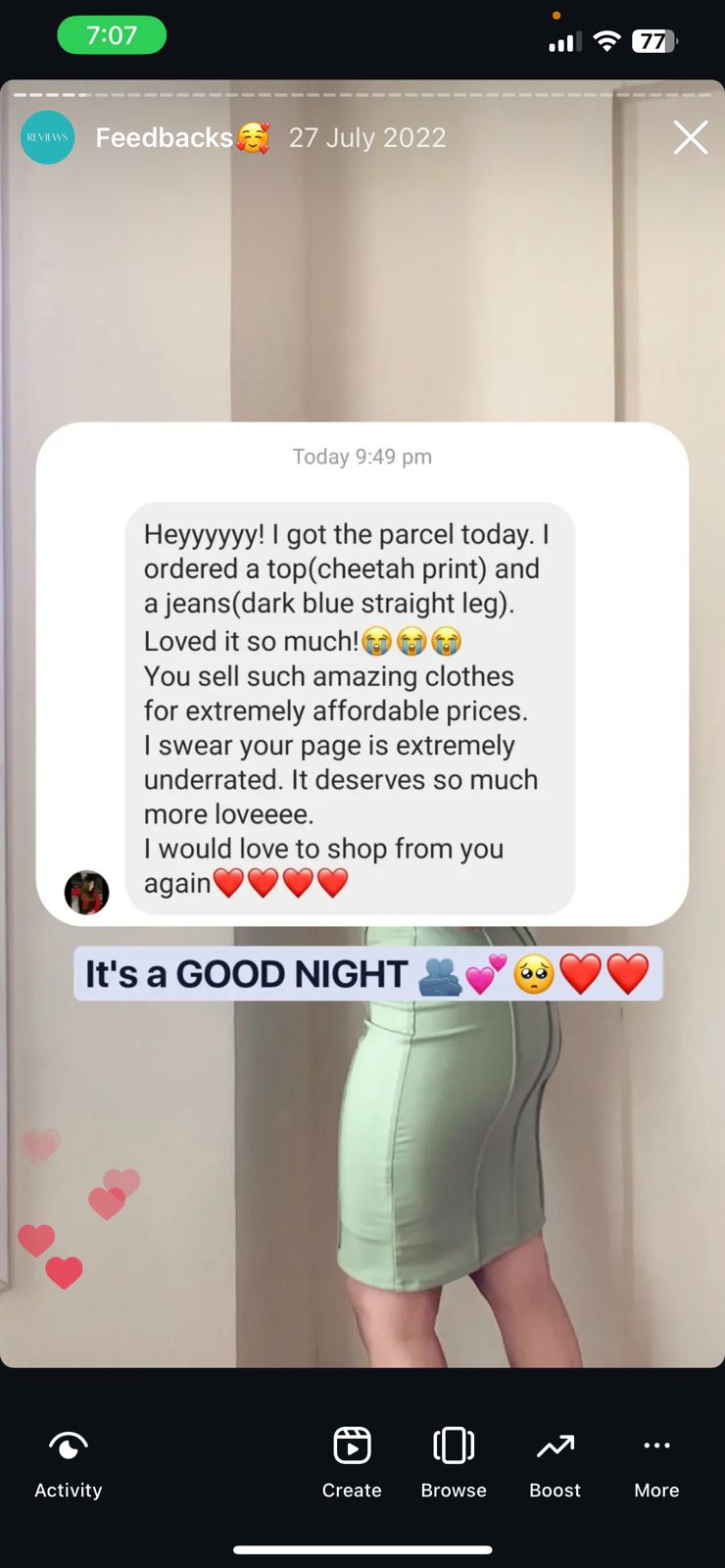Screen dimensions: 725x1568
Task: Close the Feedbacks story highlight
Action: click(691, 138)
